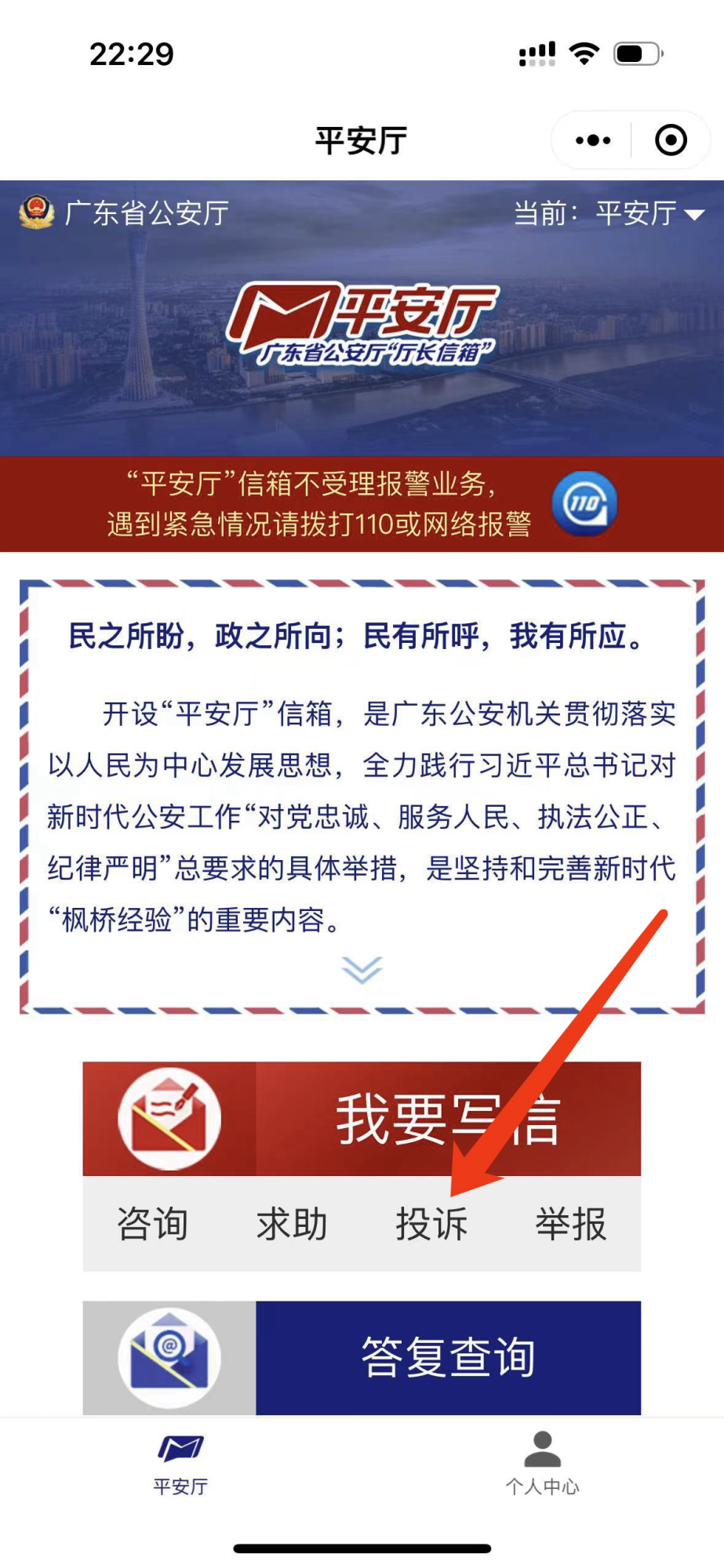Screen dimensions: 724x1568
Task: Open the mini program overflow menu
Action: [592, 140]
